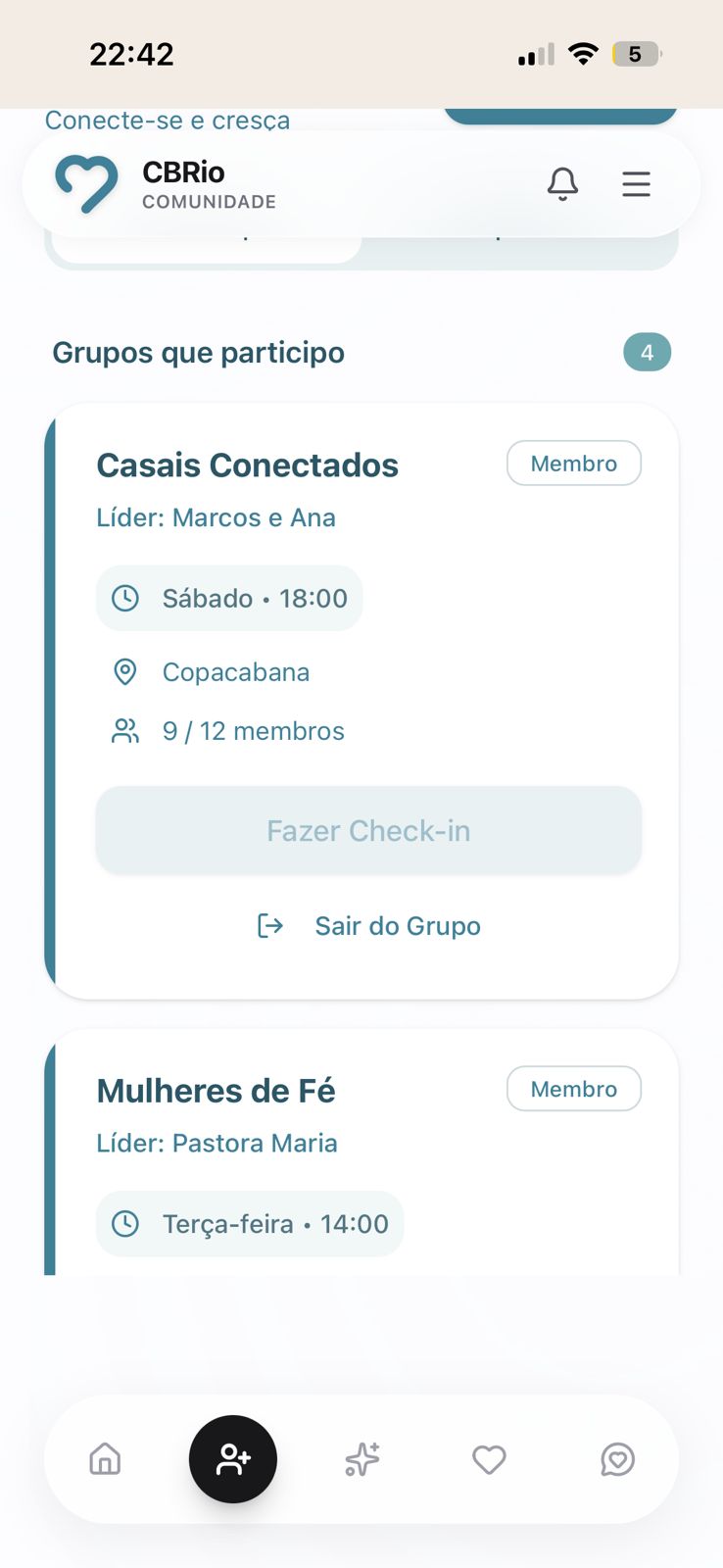Screen dimensions: 723x1568
Task: Open the notifications bell
Action: click(x=562, y=184)
